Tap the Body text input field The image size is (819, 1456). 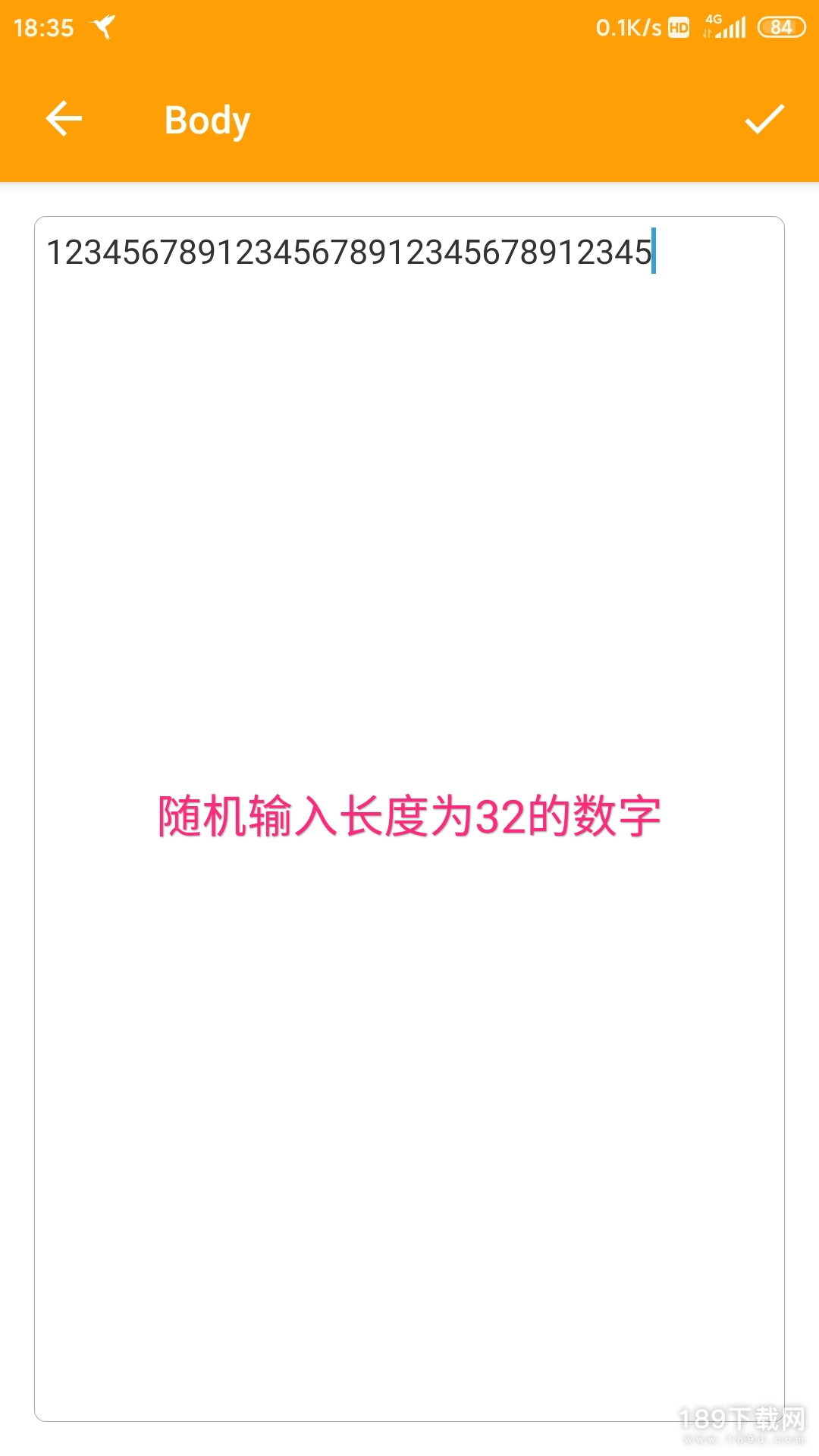409,819
